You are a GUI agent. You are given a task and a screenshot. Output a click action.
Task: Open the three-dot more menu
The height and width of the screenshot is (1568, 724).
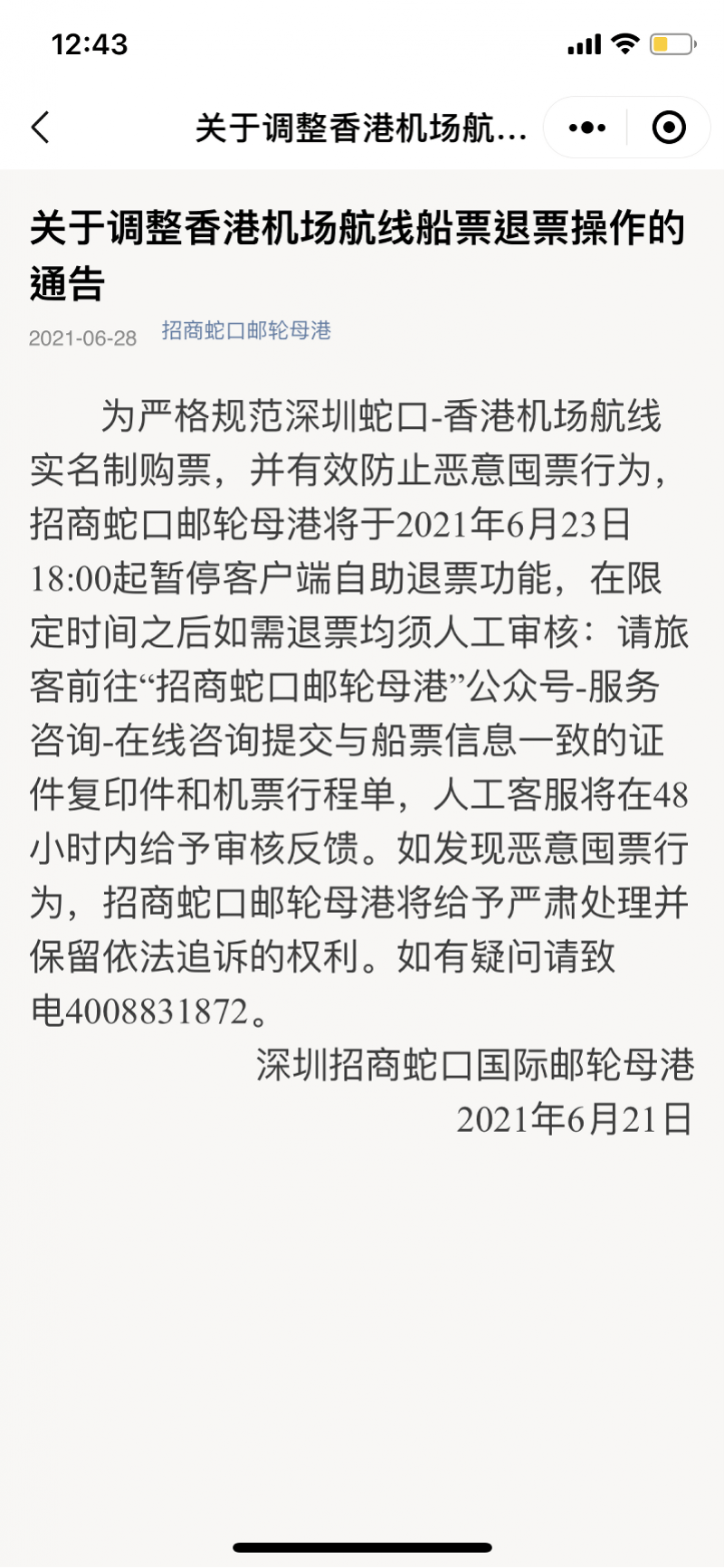586,128
